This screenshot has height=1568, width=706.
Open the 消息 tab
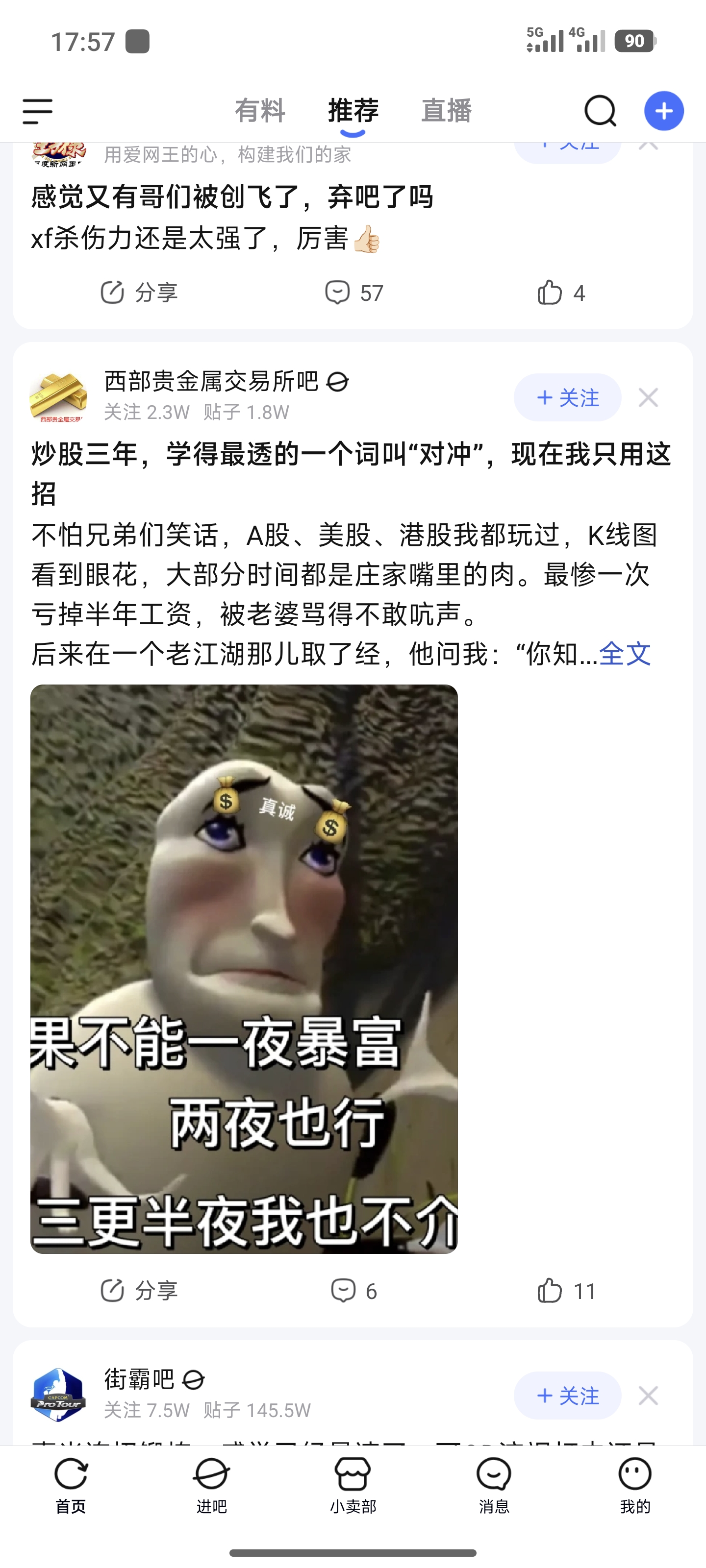click(494, 1486)
